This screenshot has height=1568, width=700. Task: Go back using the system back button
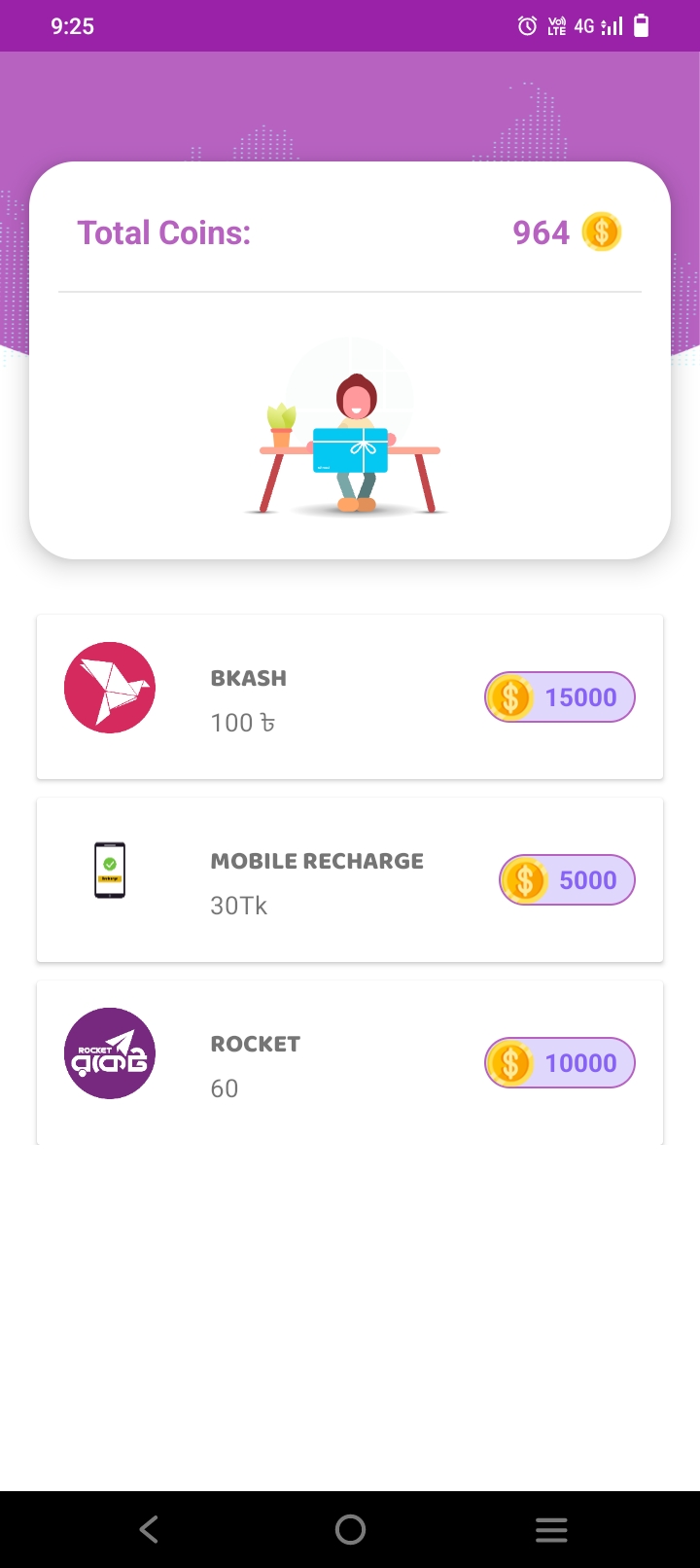[x=149, y=1529]
